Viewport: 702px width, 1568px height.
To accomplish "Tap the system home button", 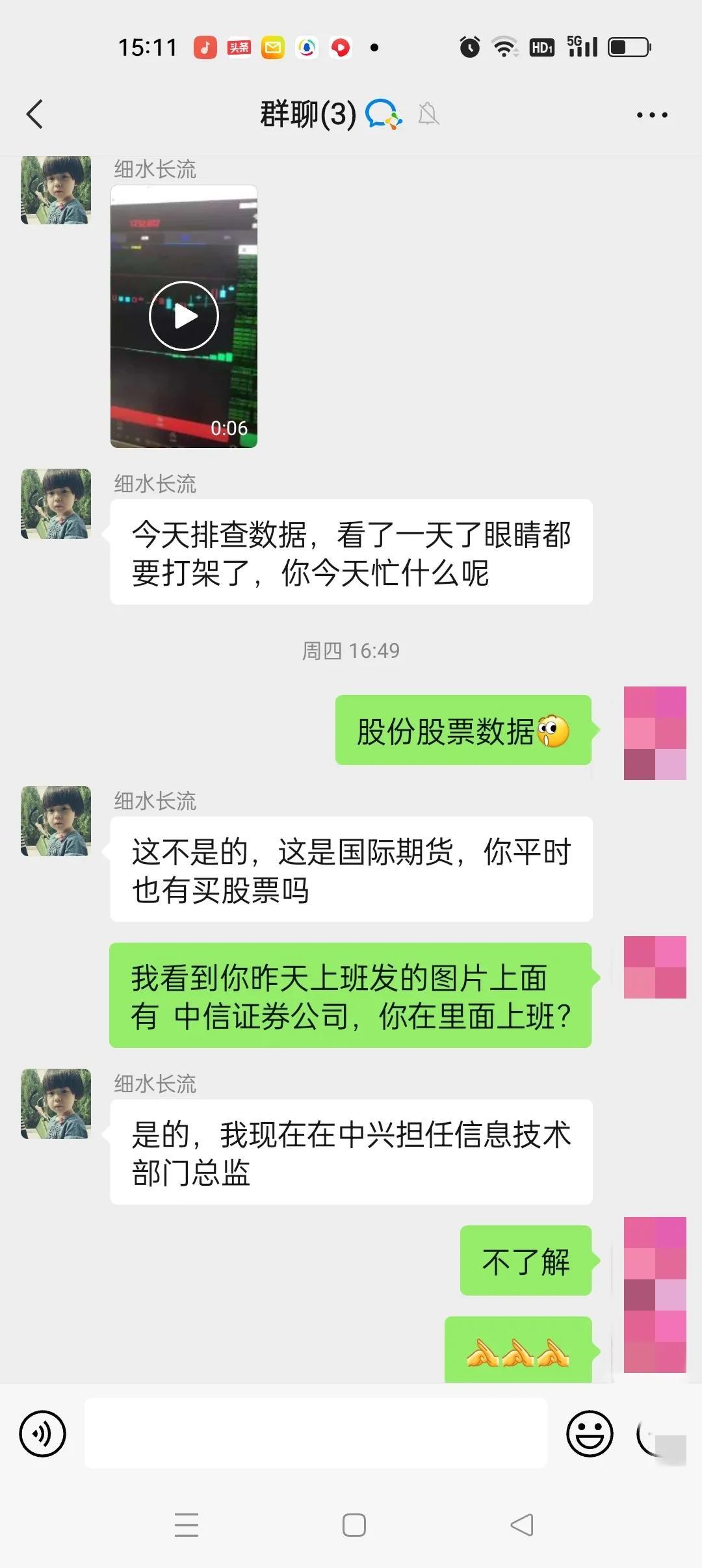I will click(354, 1525).
